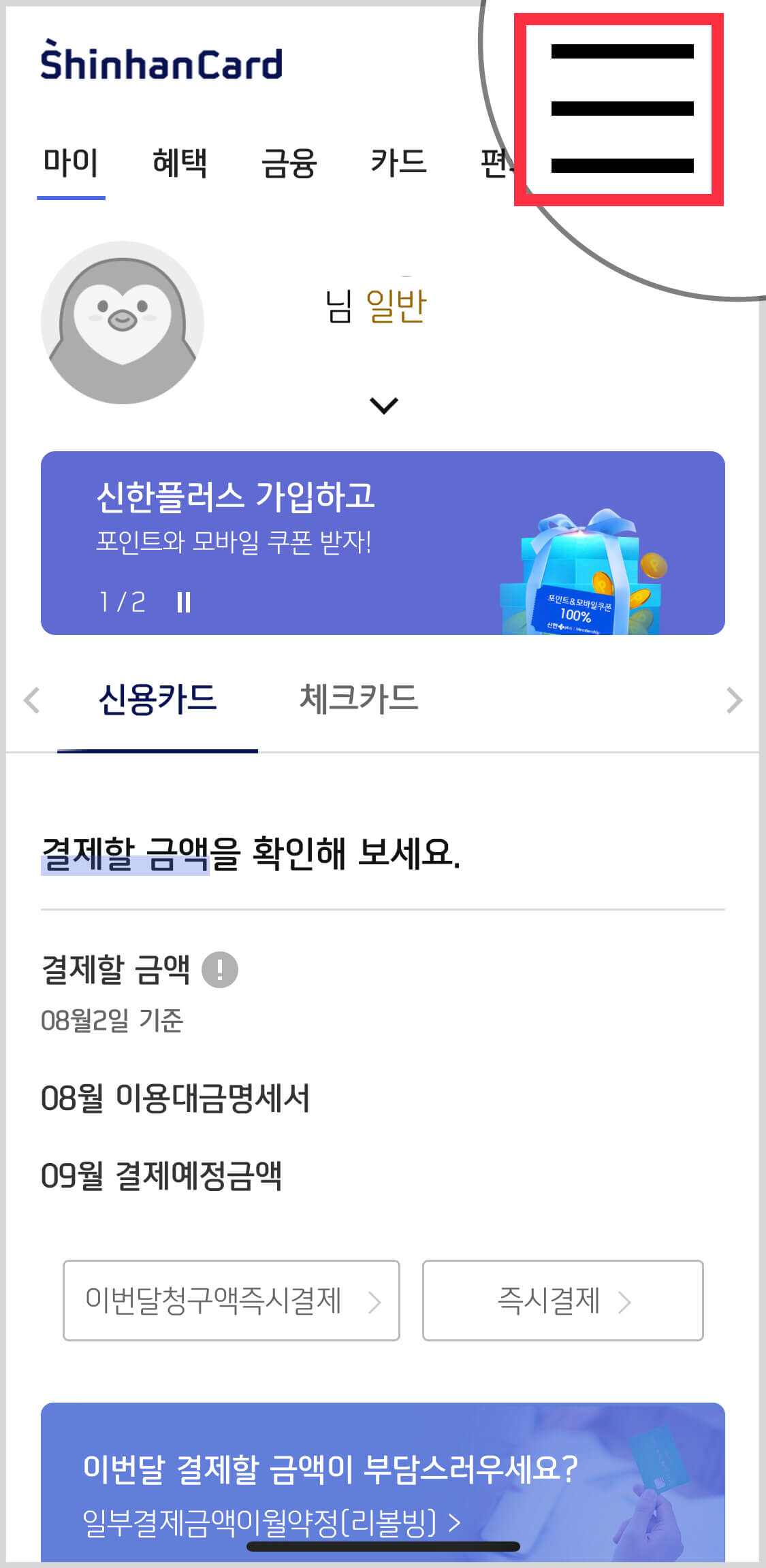The height and width of the screenshot is (1568, 766).
Task: Tap the 결제할 금액 info icon
Action: pyautogui.click(x=219, y=970)
